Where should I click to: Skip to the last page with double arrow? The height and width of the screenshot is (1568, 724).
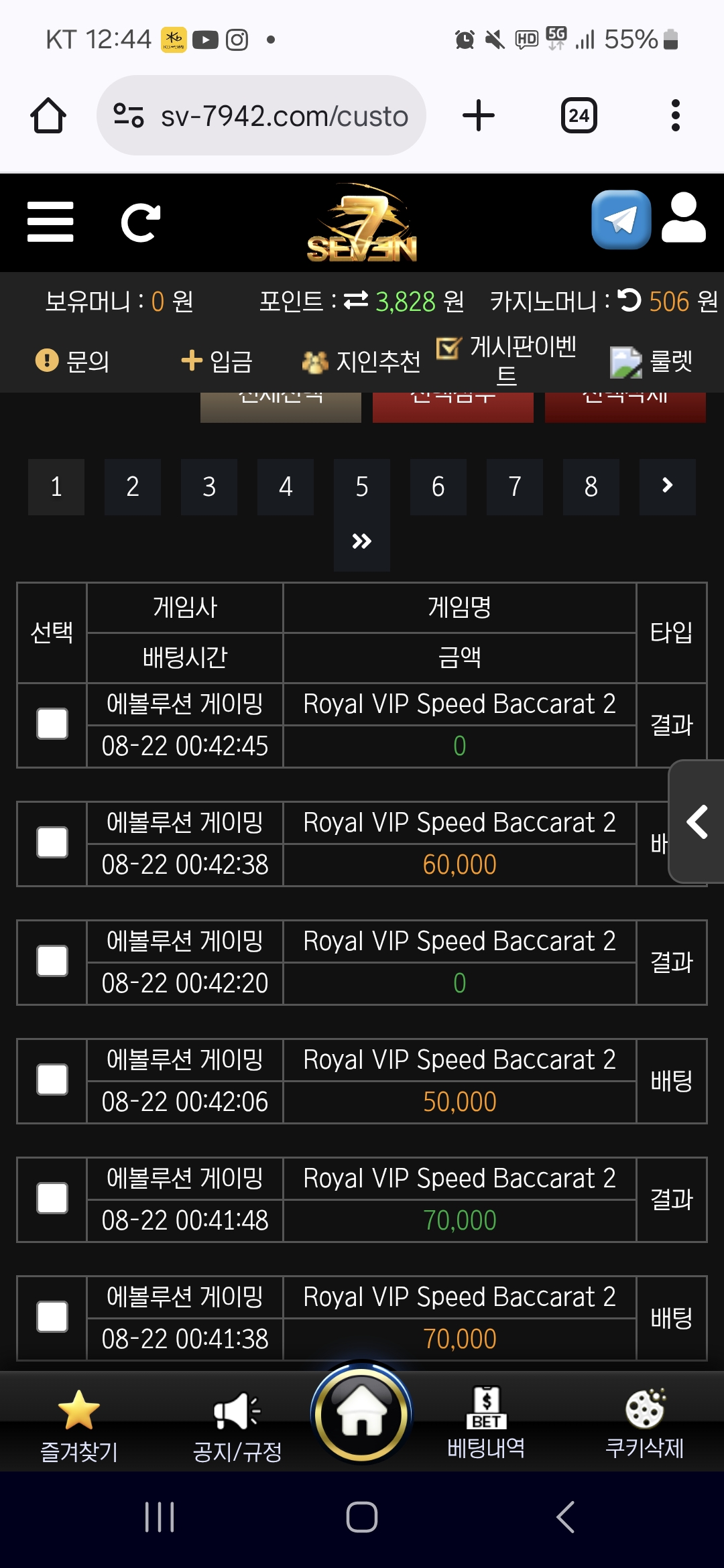(362, 541)
